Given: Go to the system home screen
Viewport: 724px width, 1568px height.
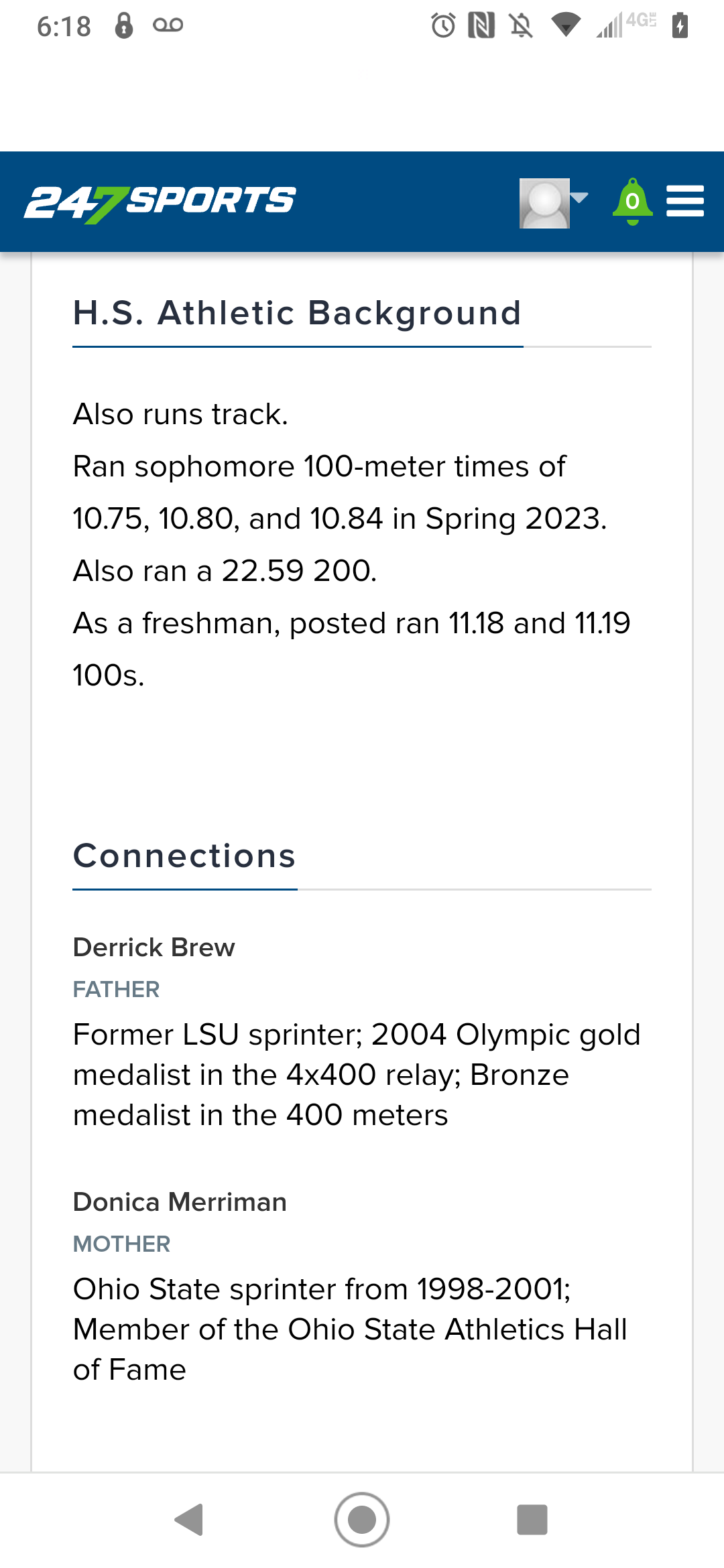Looking at the screenshot, I should [x=362, y=1520].
